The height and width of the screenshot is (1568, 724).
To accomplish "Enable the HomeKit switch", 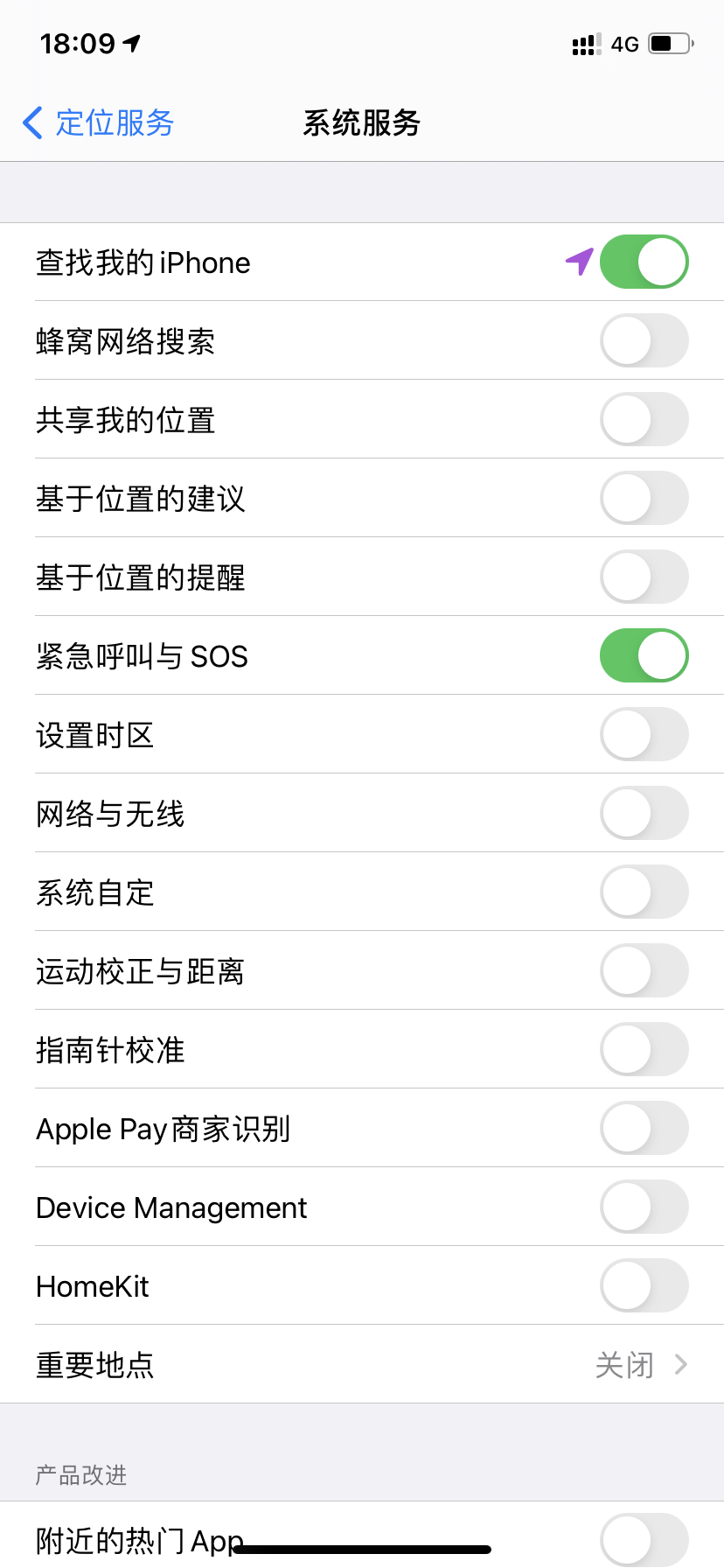I will (x=644, y=1285).
